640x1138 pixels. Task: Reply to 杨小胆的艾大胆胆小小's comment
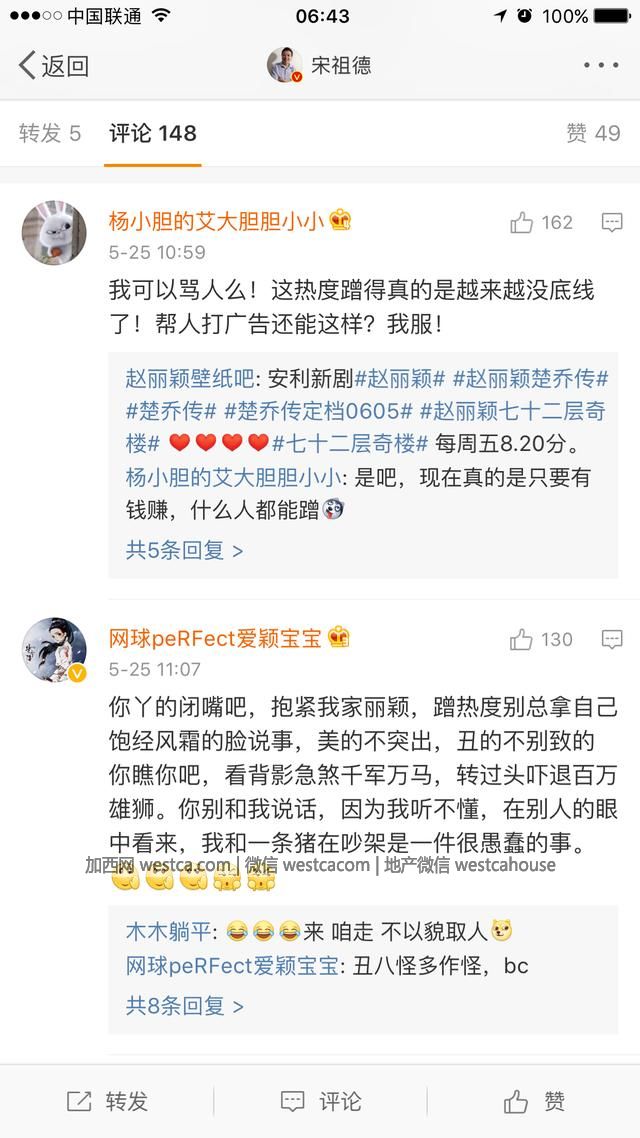pyautogui.click(x=612, y=223)
